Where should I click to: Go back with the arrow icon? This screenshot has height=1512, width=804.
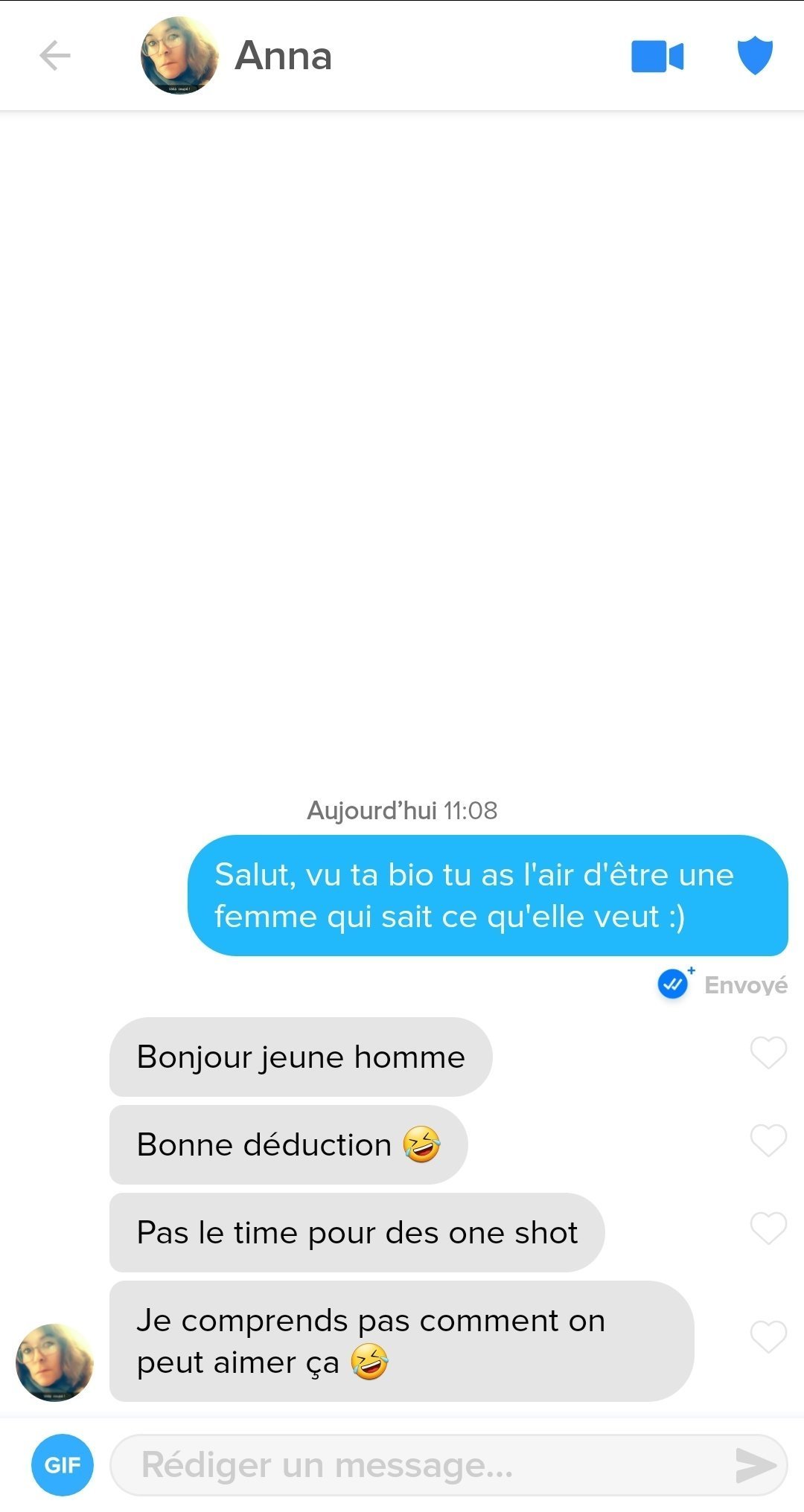pos(55,56)
